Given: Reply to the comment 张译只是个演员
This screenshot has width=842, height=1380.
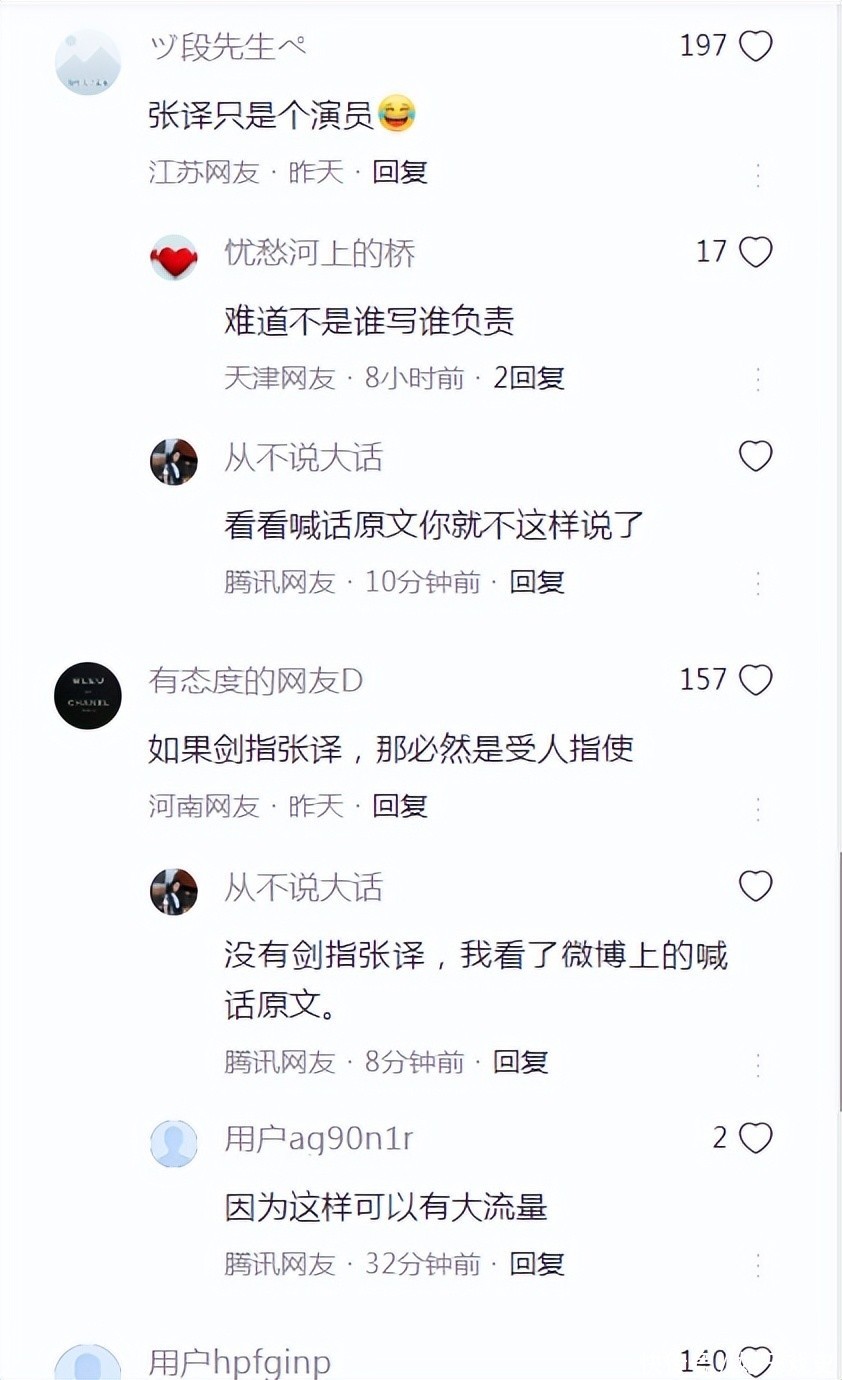Looking at the screenshot, I should (x=400, y=172).
